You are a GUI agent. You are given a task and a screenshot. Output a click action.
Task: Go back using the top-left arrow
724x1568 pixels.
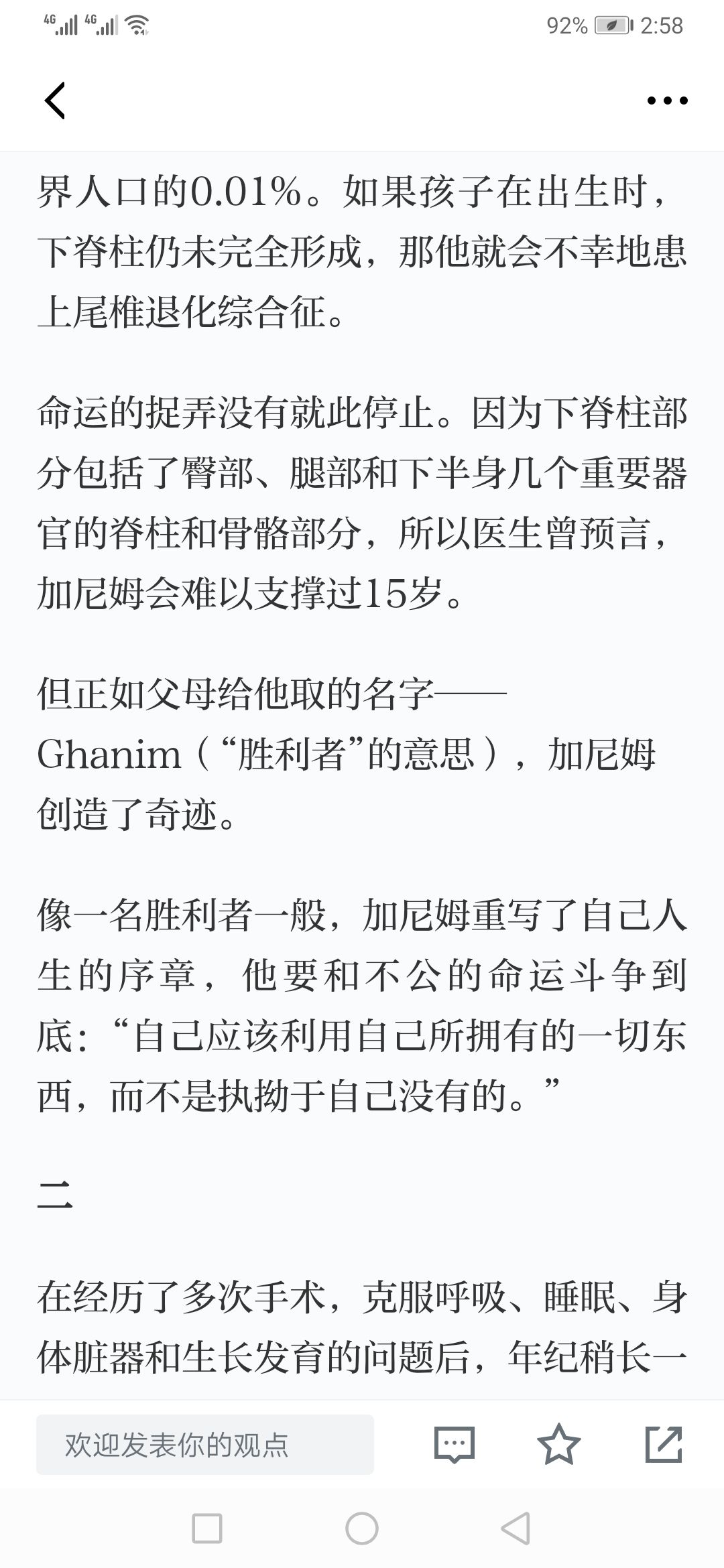click(55, 101)
